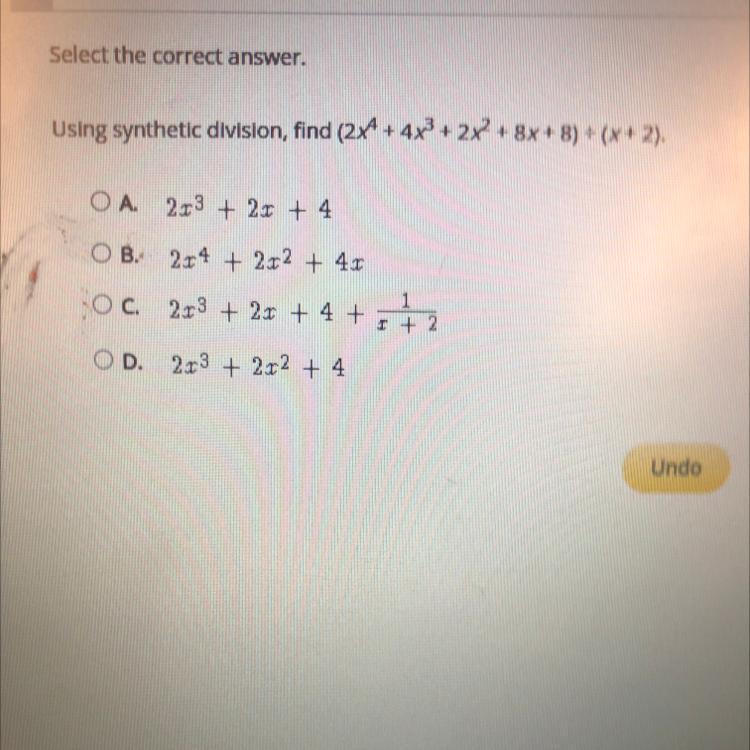The image size is (750, 750).
Task: Tap the Undo button
Action: tap(676, 467)
